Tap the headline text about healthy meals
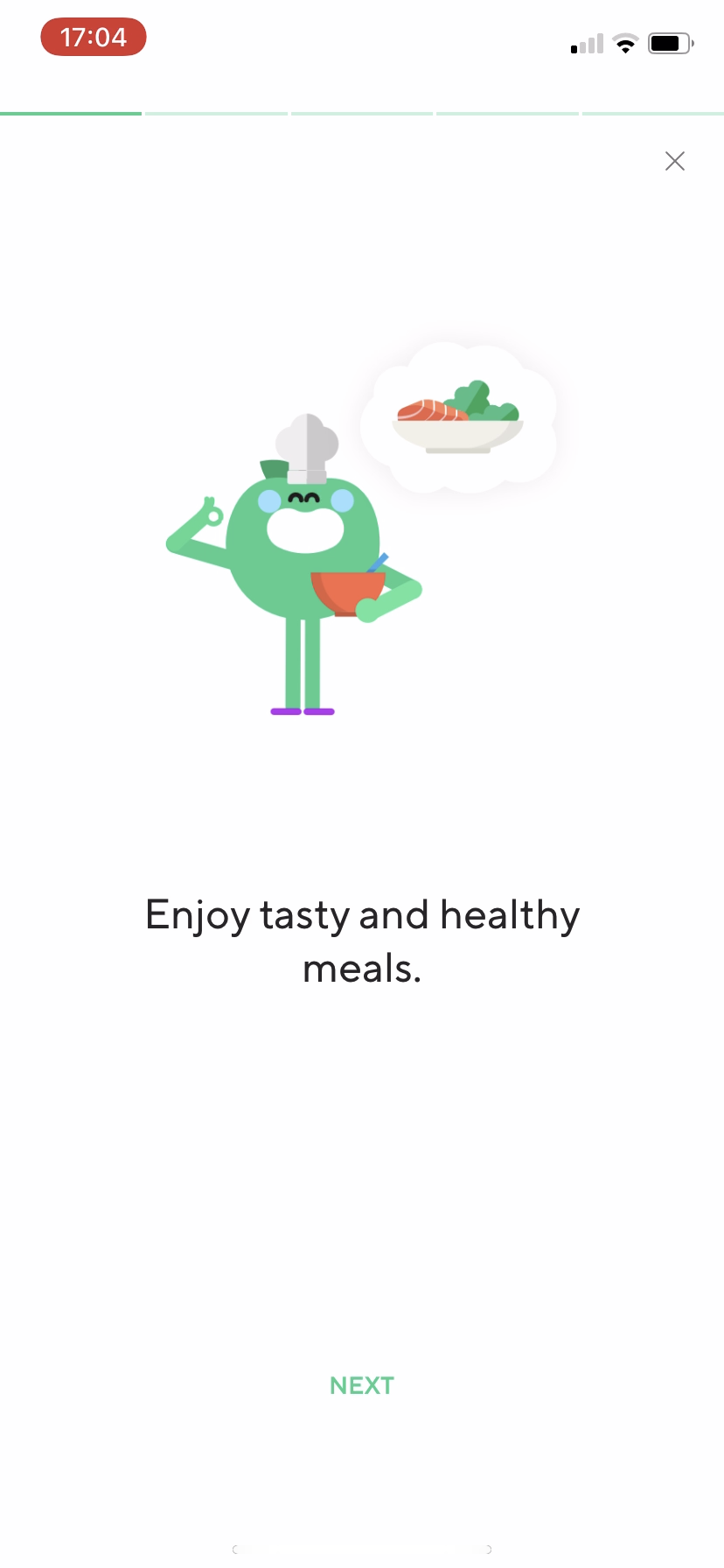Image resolution: width=724 pixels, height=1568 pixels. pos(362,939)
